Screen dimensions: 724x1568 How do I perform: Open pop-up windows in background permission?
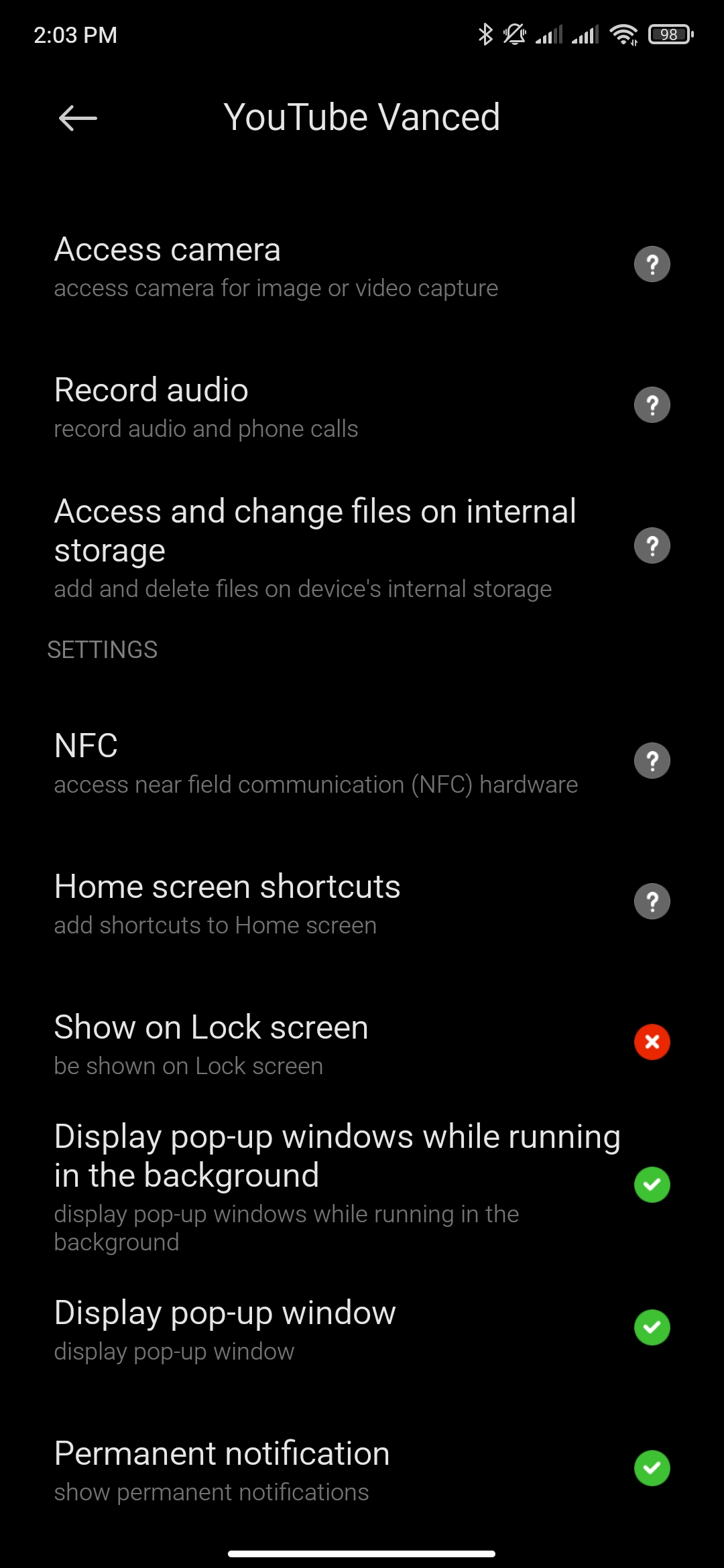point(362,1186)
